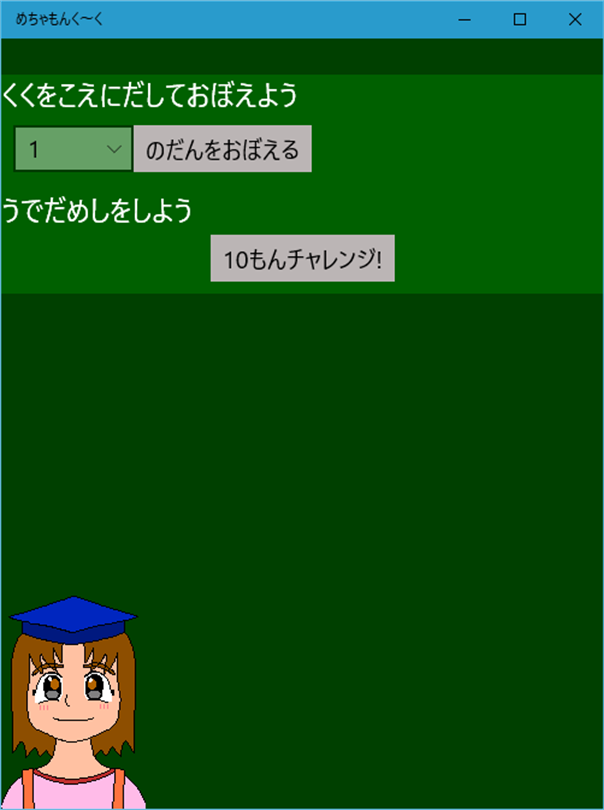This screenshot has height=810, width=604.
Task: Maximize the app window
Action: (x=519, y=19)
